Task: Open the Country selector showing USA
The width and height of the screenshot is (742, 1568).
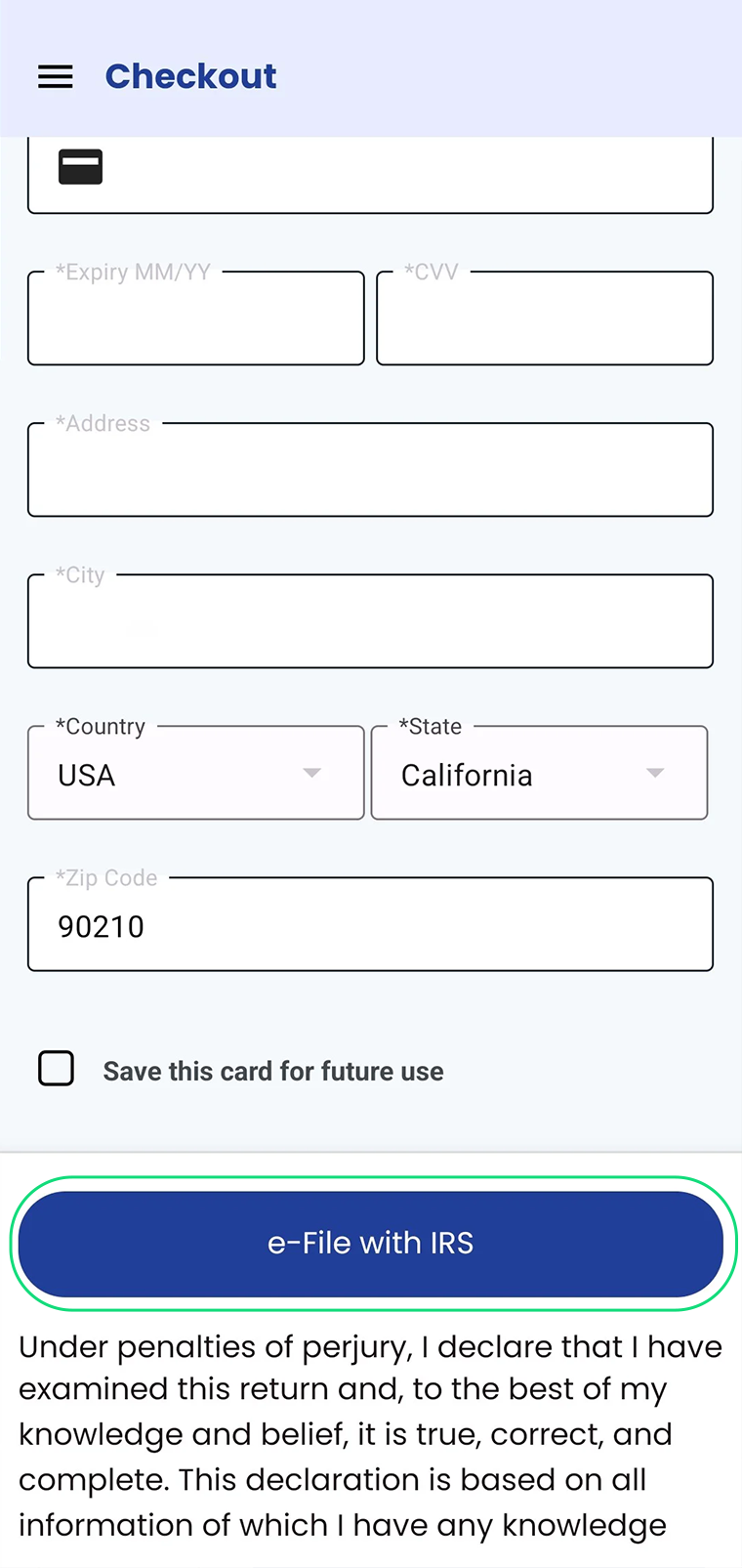Action: (195, 772)
